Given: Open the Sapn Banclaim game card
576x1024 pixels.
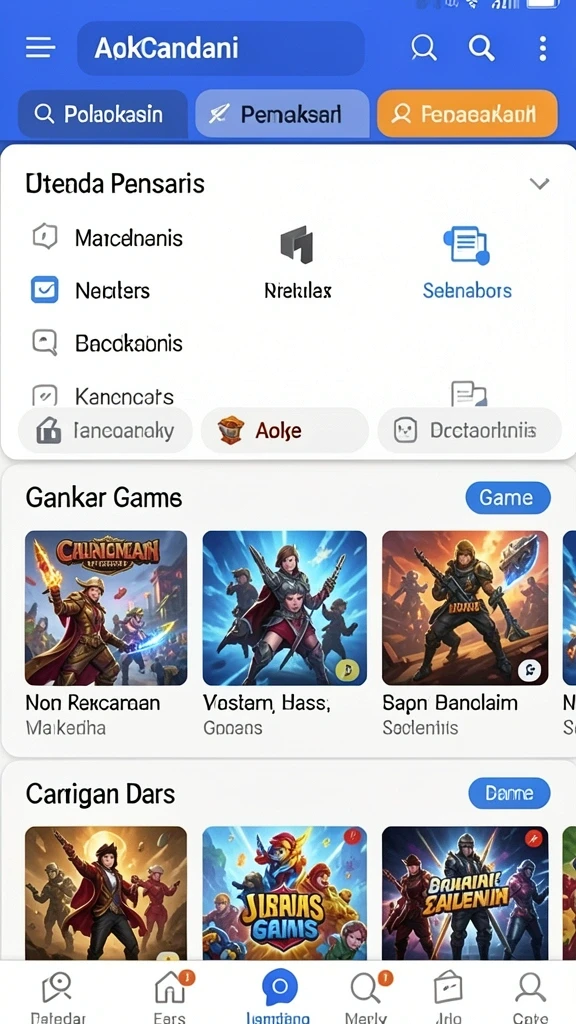Looking at the screenshot, I should point(465,633).
